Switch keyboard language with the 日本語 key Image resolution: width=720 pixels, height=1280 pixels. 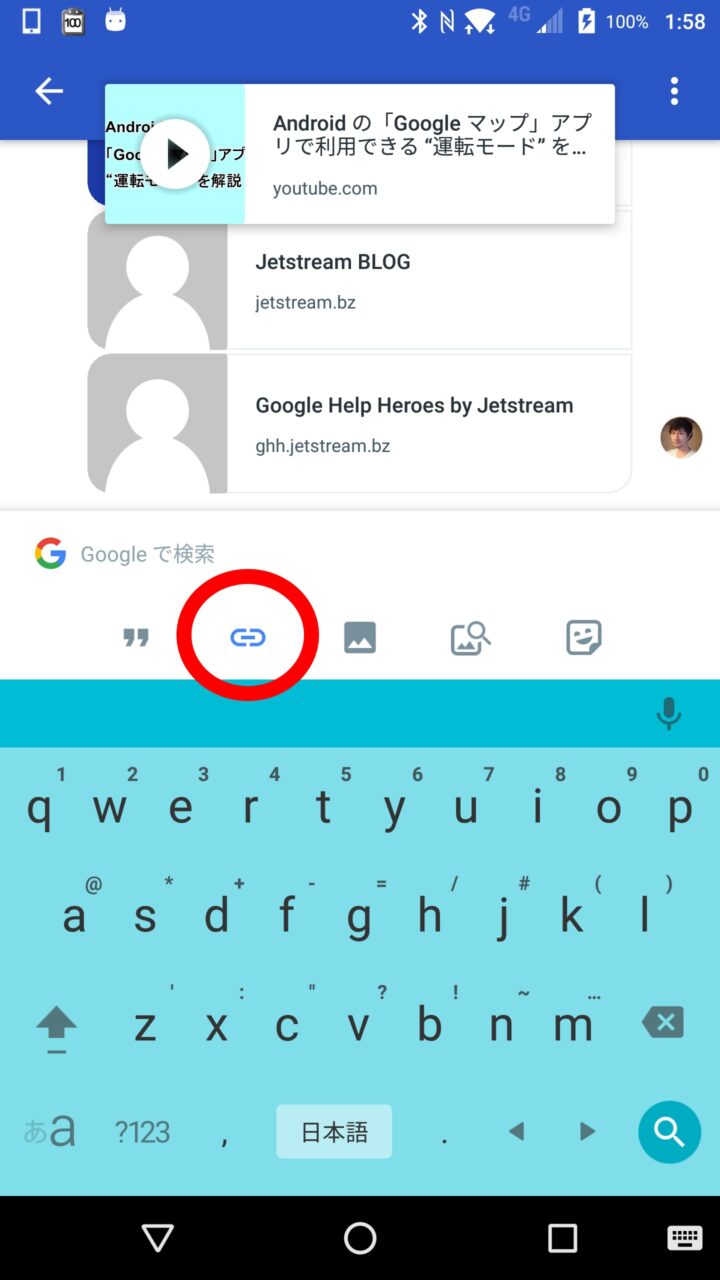point(334,1132)
